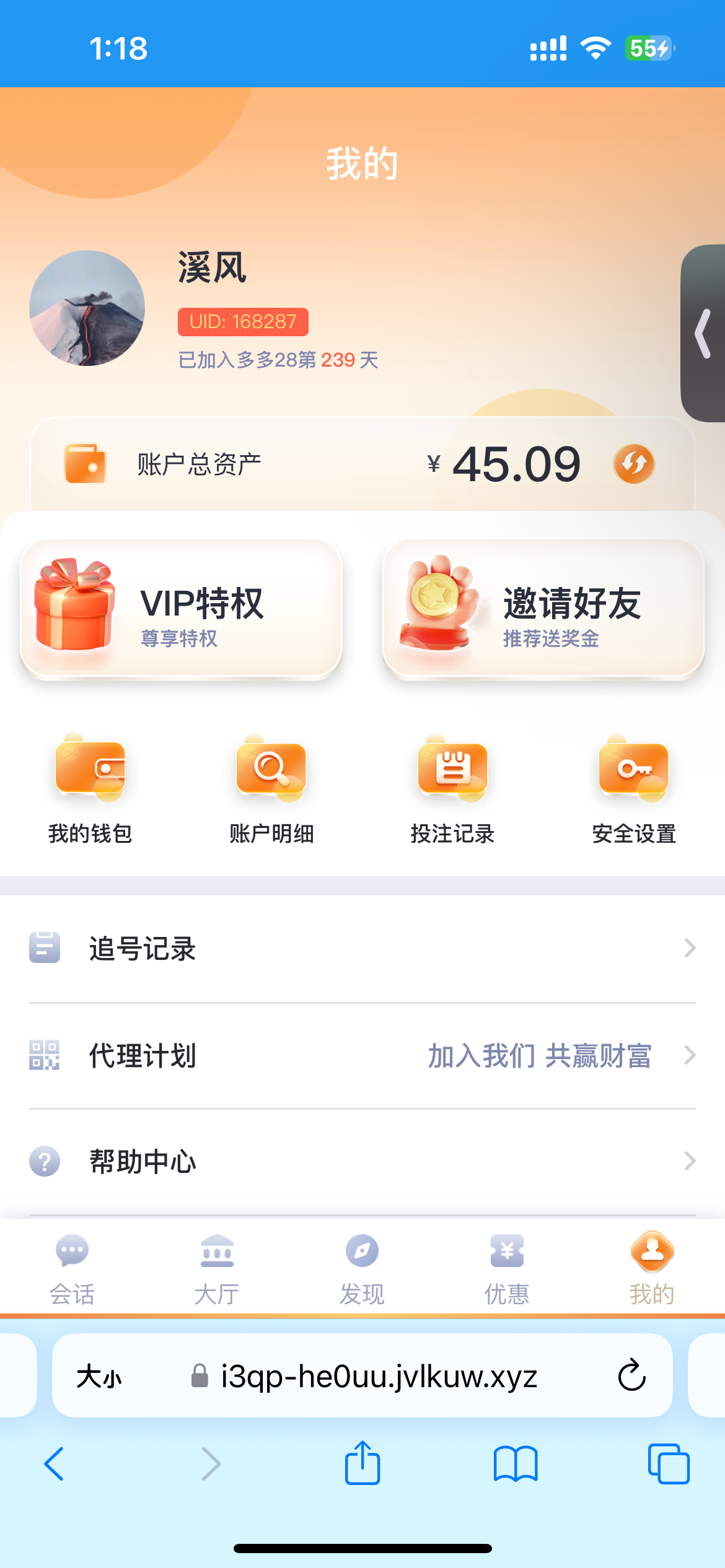Refresh the account balance

(634, 464)
